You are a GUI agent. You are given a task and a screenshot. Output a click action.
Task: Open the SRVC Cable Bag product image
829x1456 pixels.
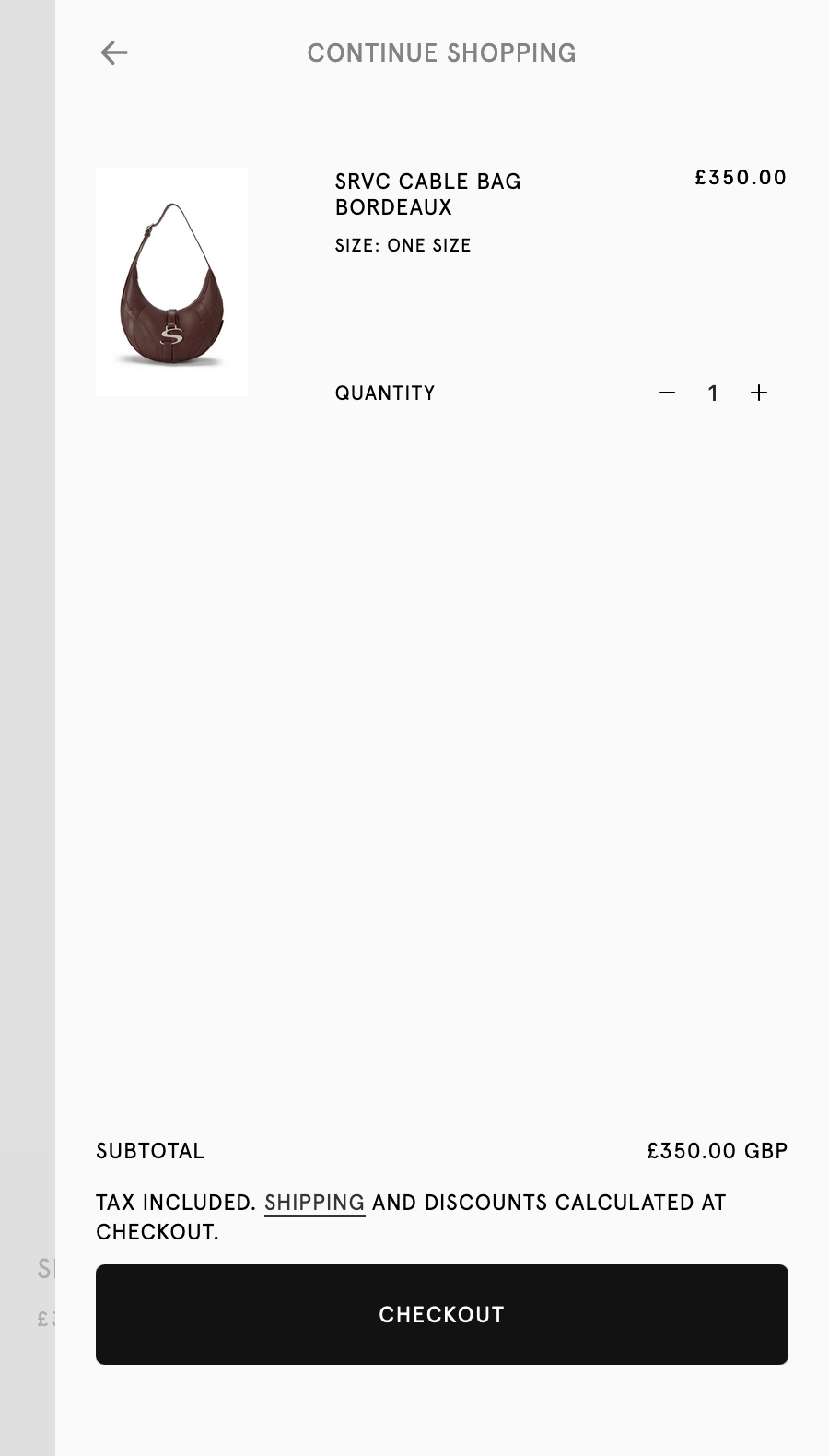pyautogui.click(x=172, y=282)
